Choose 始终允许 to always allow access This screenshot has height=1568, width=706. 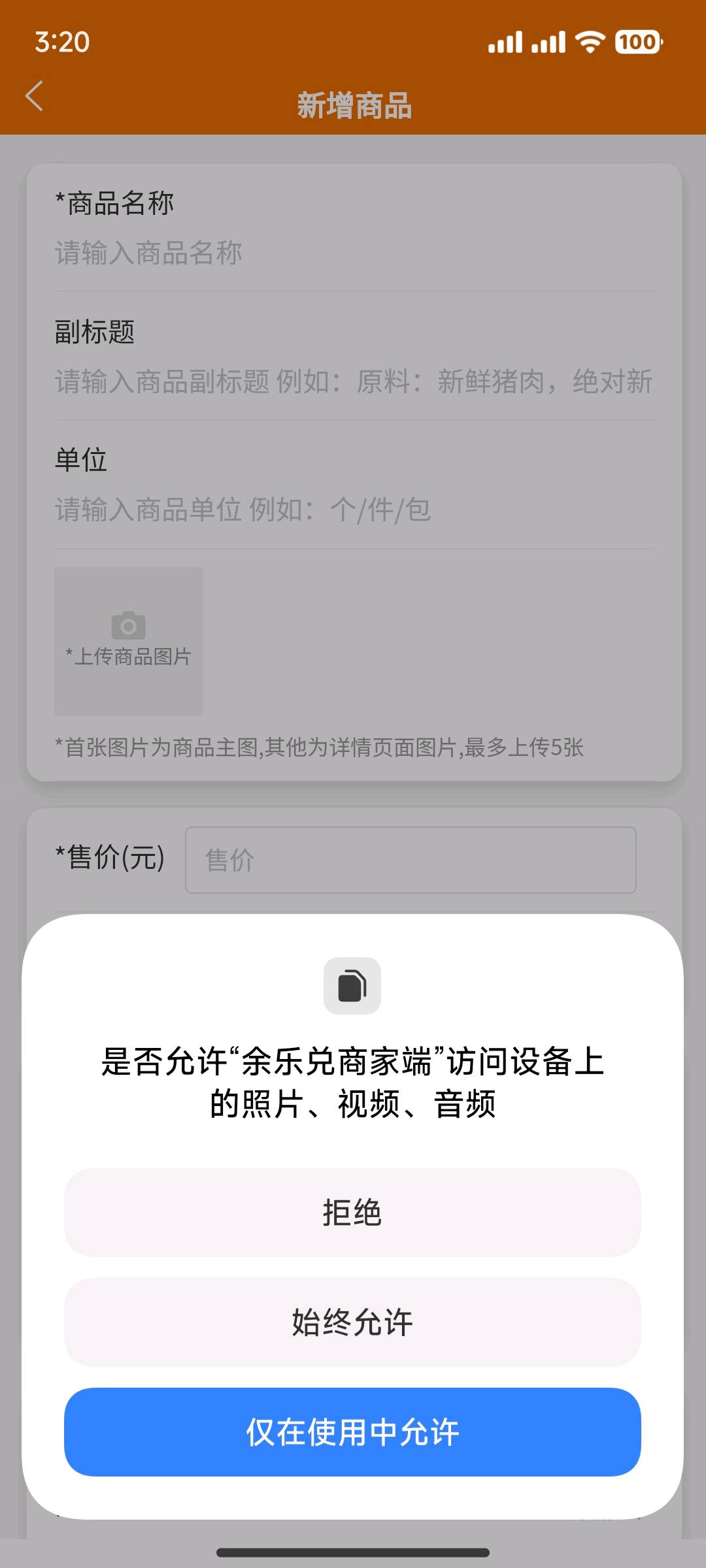[352, 1322]
